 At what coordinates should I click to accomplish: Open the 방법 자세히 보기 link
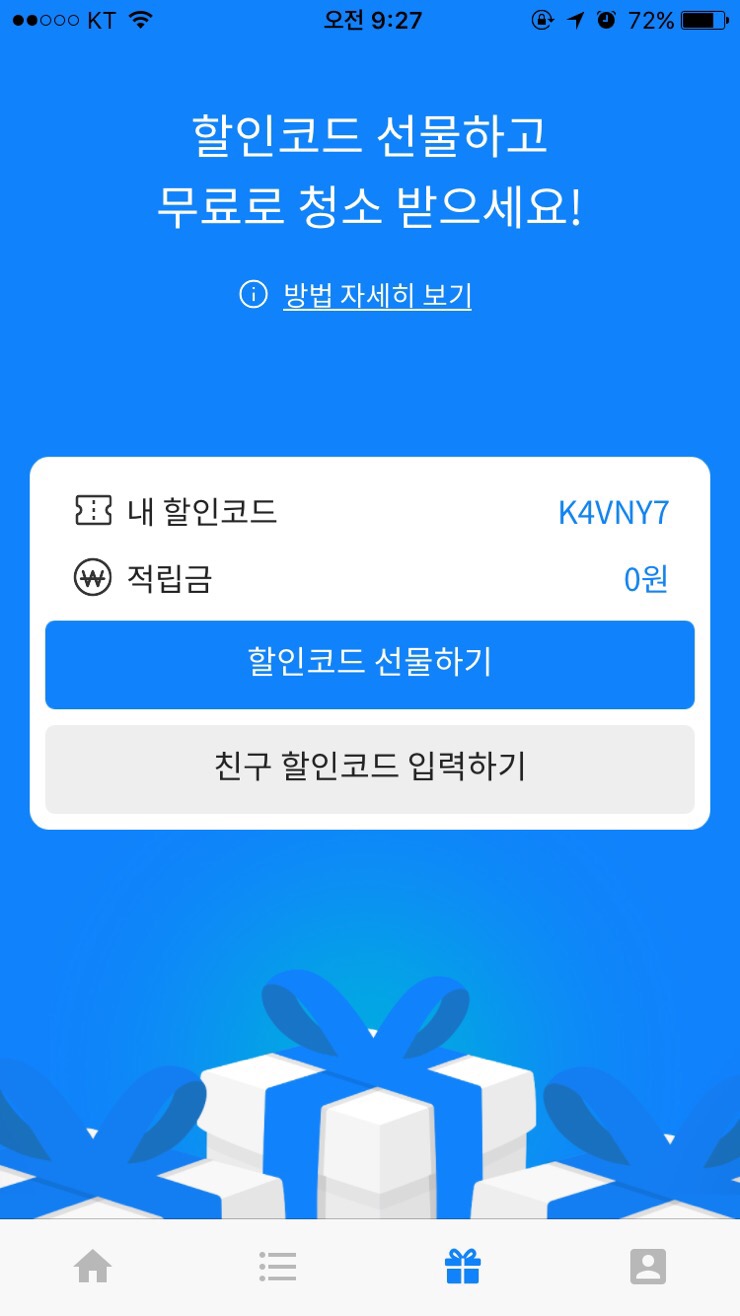tap(376, 296)
